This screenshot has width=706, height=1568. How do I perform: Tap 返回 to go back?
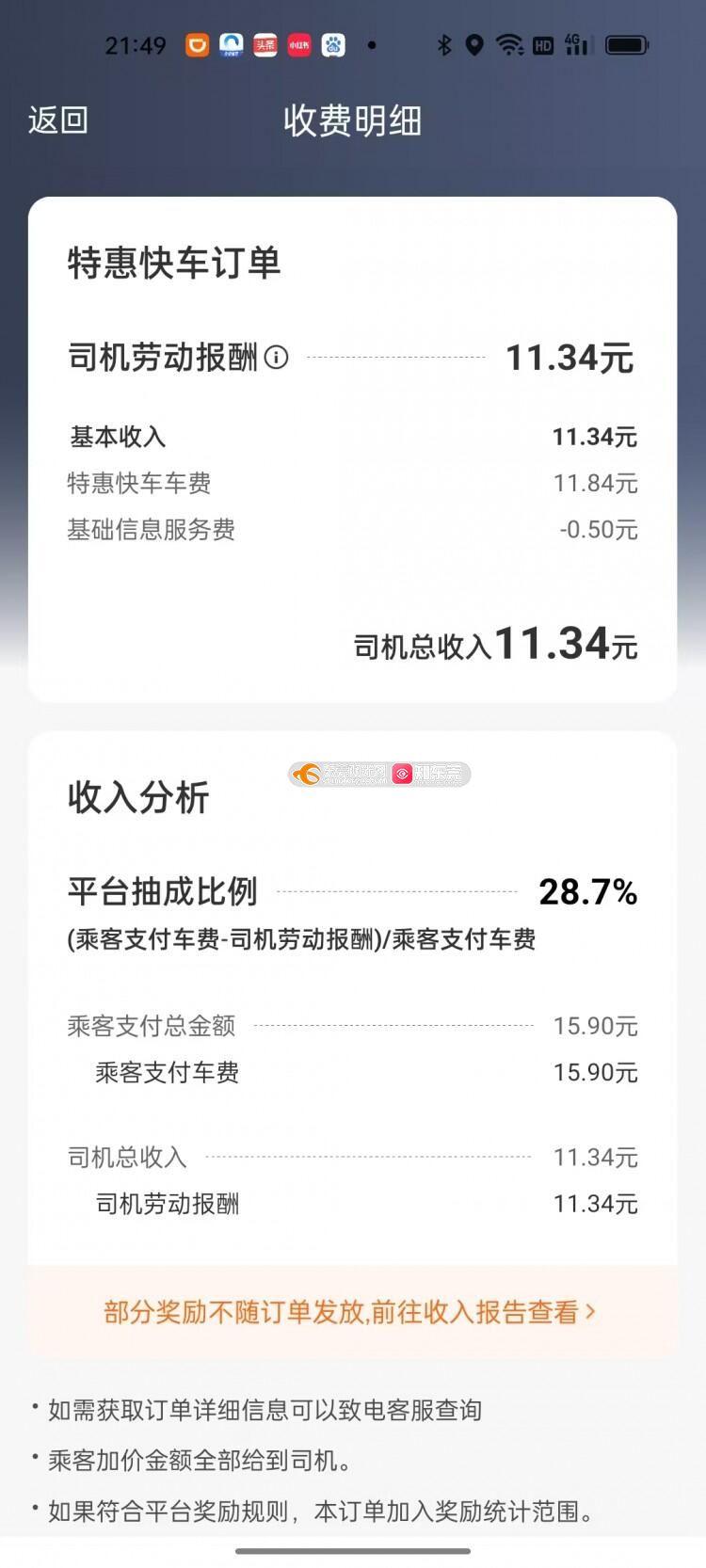(x=58, y=120)
